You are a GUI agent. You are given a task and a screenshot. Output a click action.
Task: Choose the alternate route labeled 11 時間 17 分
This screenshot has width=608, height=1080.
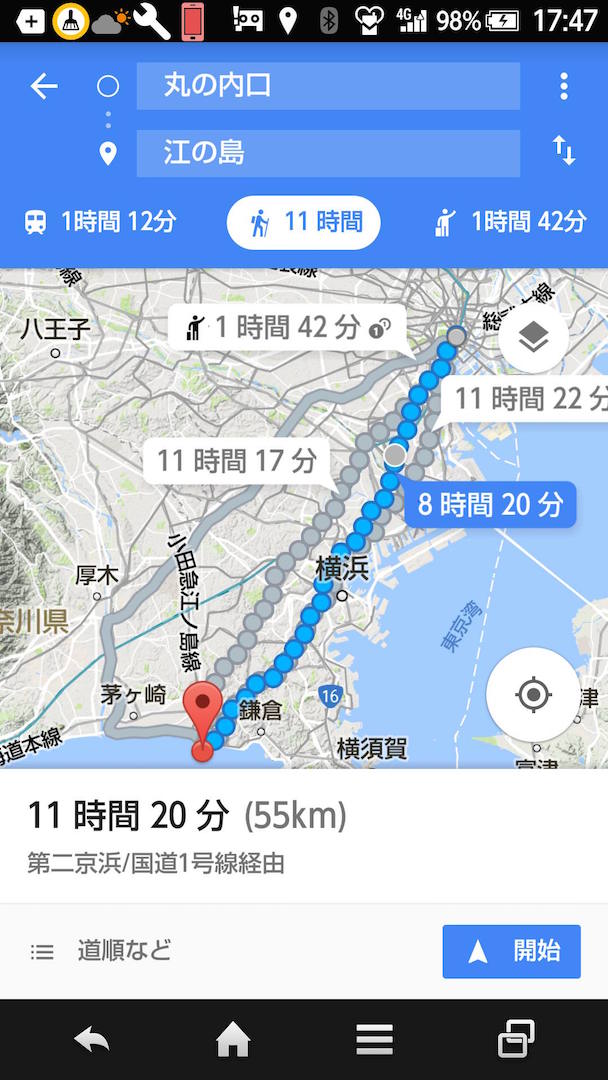(x=237, y=461)
